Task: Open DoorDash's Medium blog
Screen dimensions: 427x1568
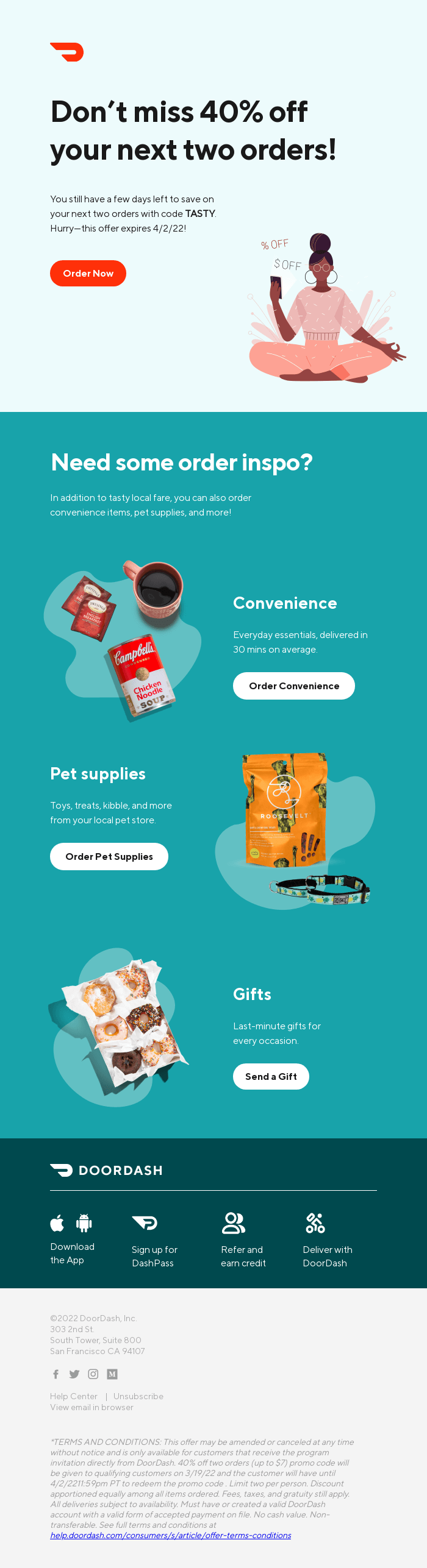Action: pos(112,1374)
